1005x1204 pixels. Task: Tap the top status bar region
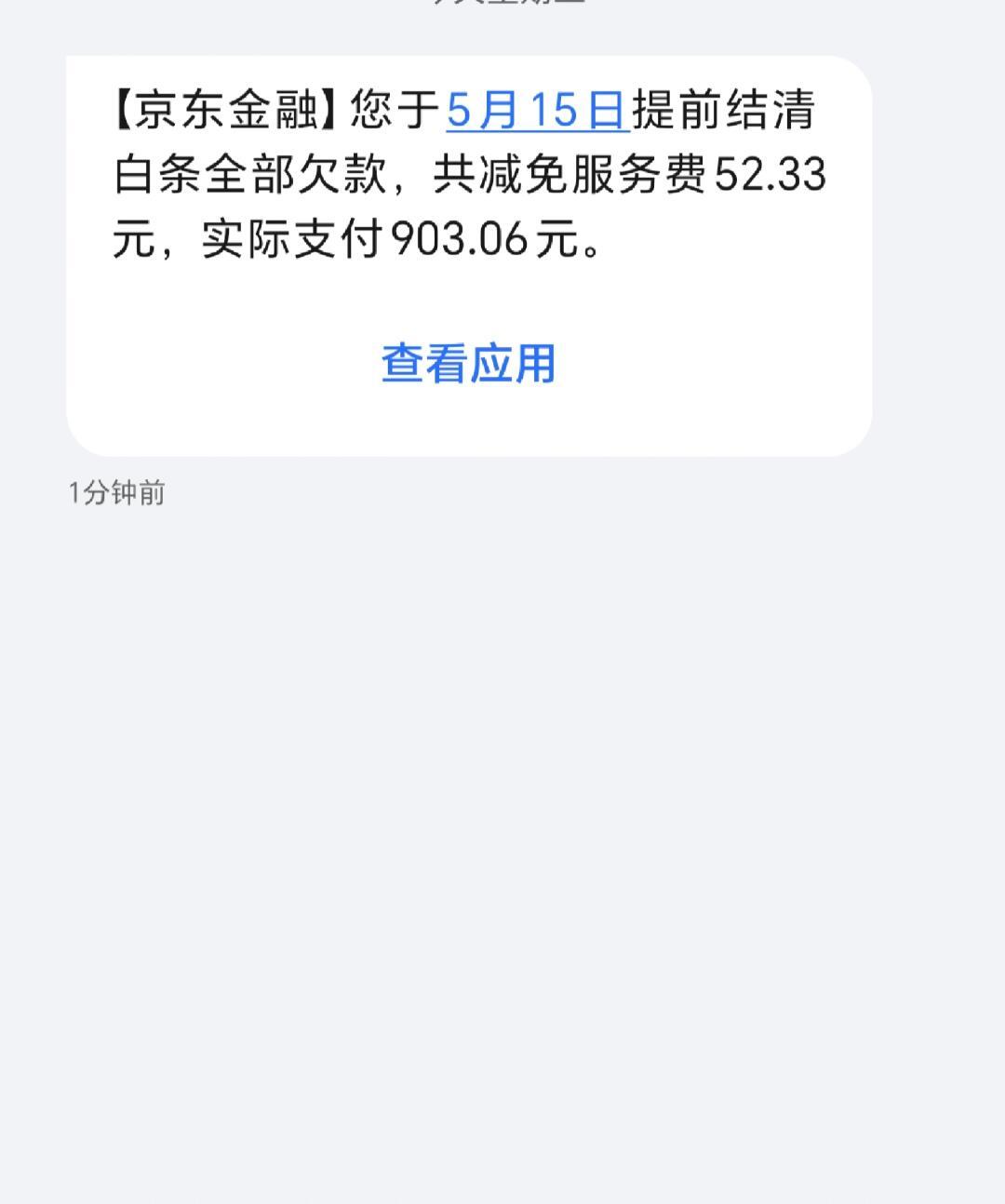(x=502, y=9)
